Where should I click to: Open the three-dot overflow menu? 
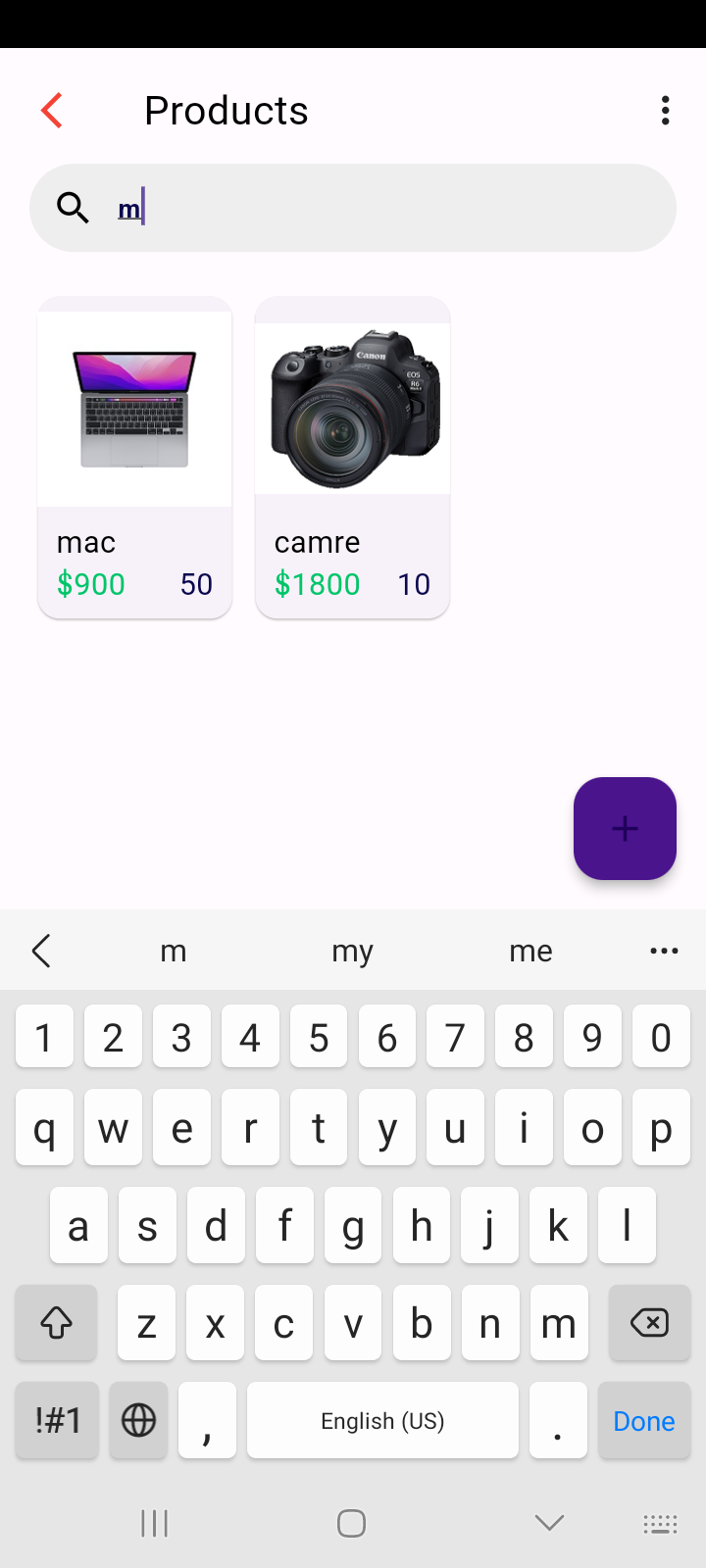pos(666,111)
